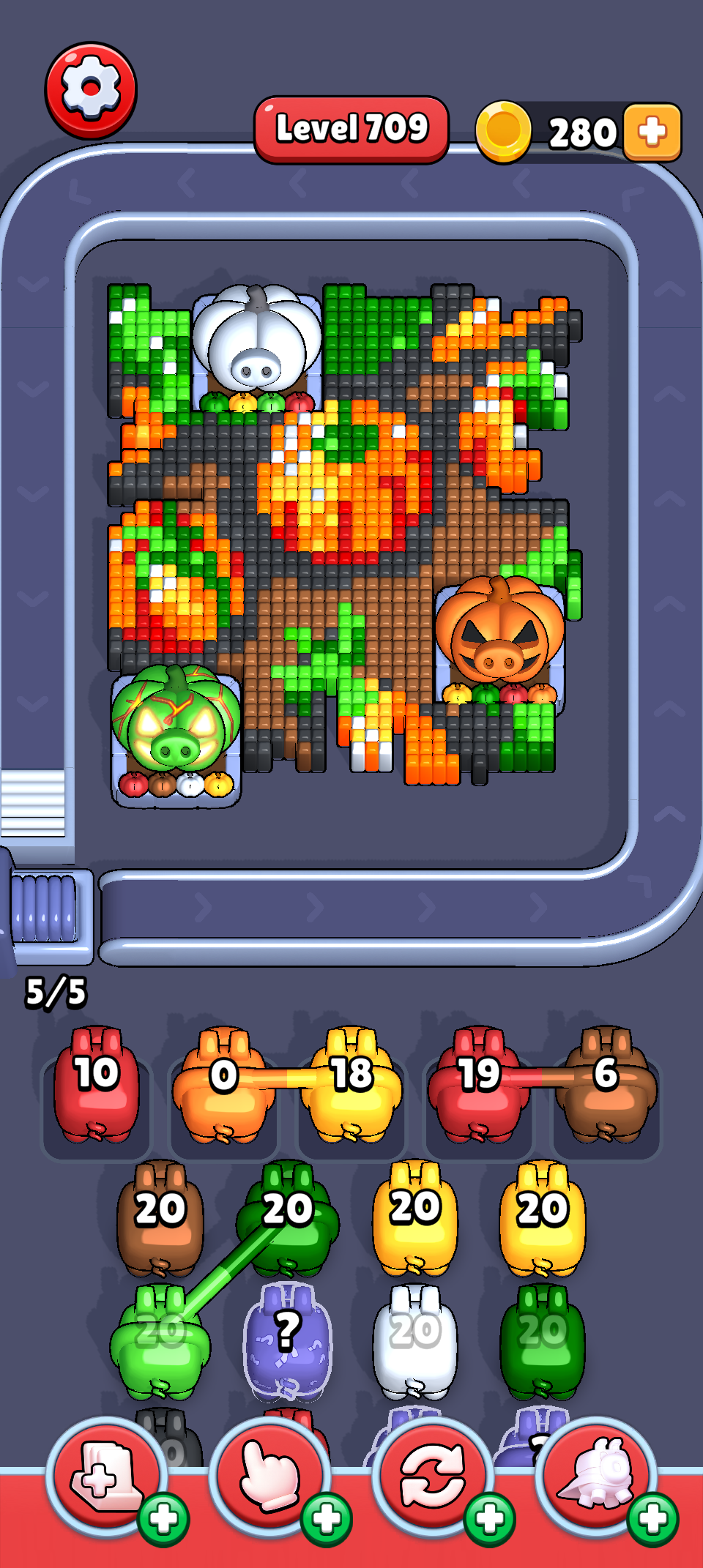This screenshot has width=703, height=1568.
Task: Select the yellow pig numbered 18
Action: coord(353,1087)
